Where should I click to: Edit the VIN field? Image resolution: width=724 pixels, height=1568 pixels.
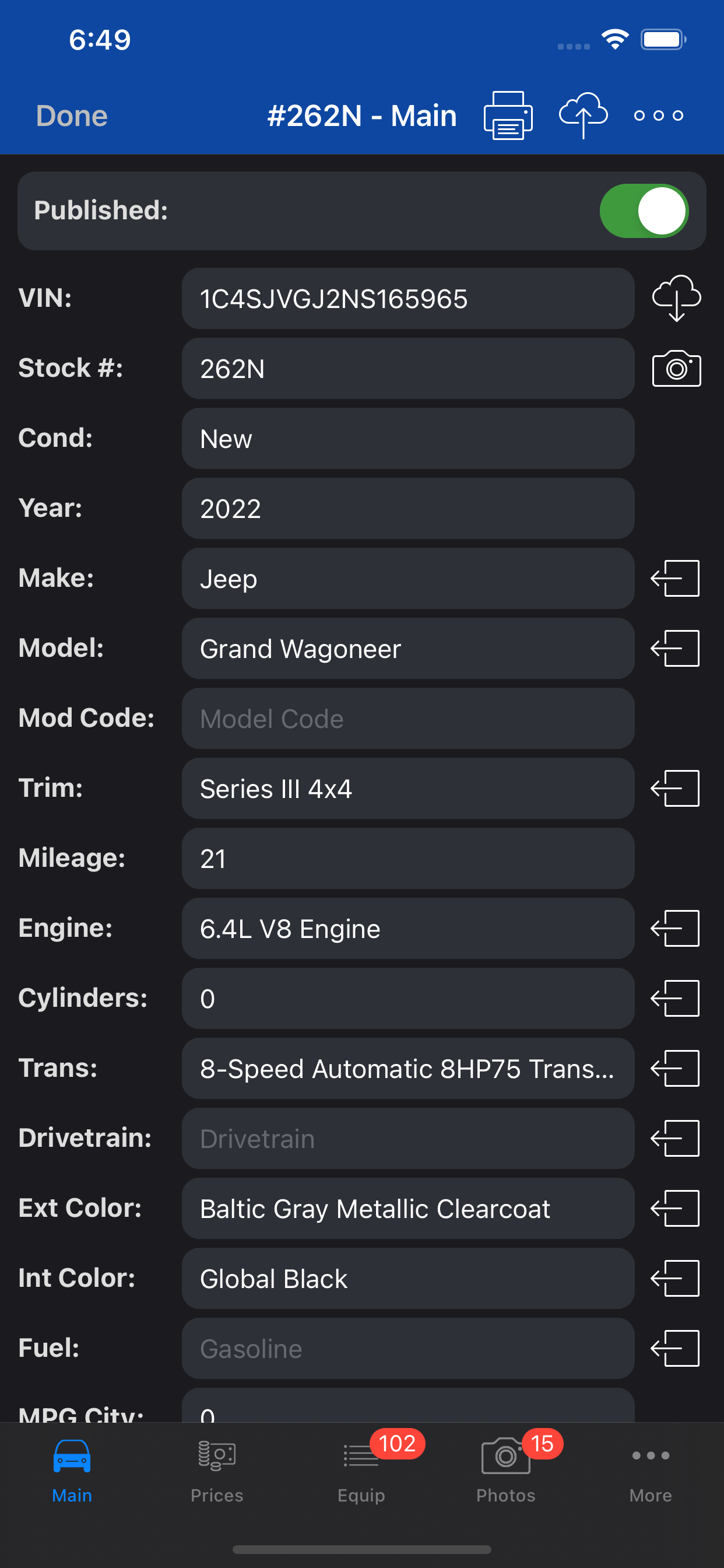pos(407,299)
